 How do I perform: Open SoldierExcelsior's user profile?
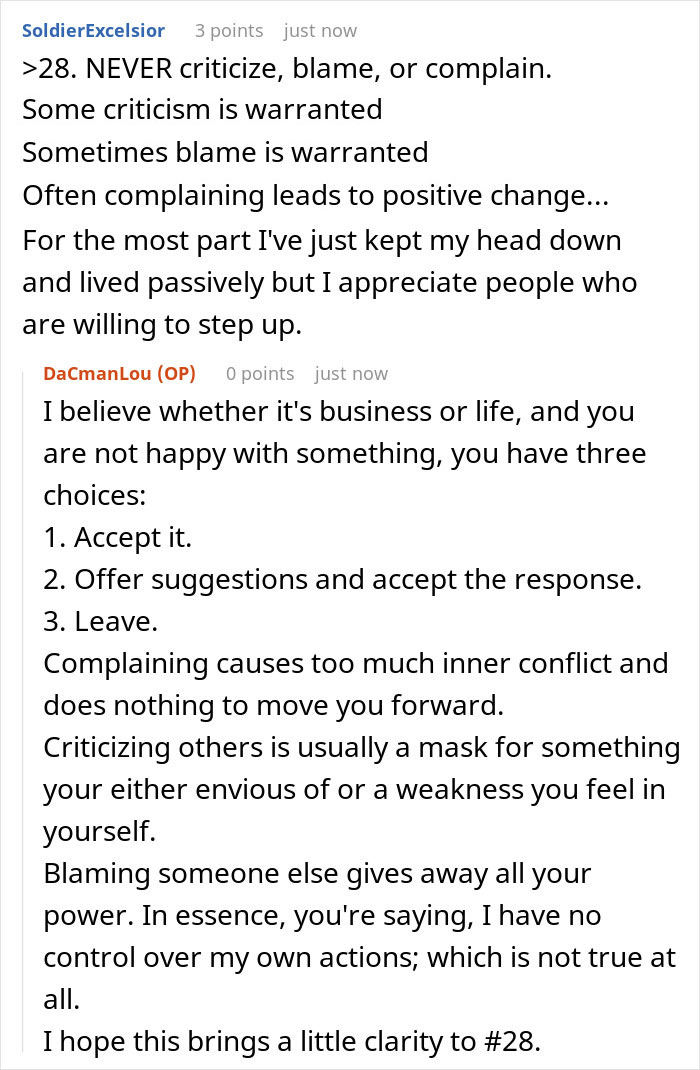tap(93, 31)
